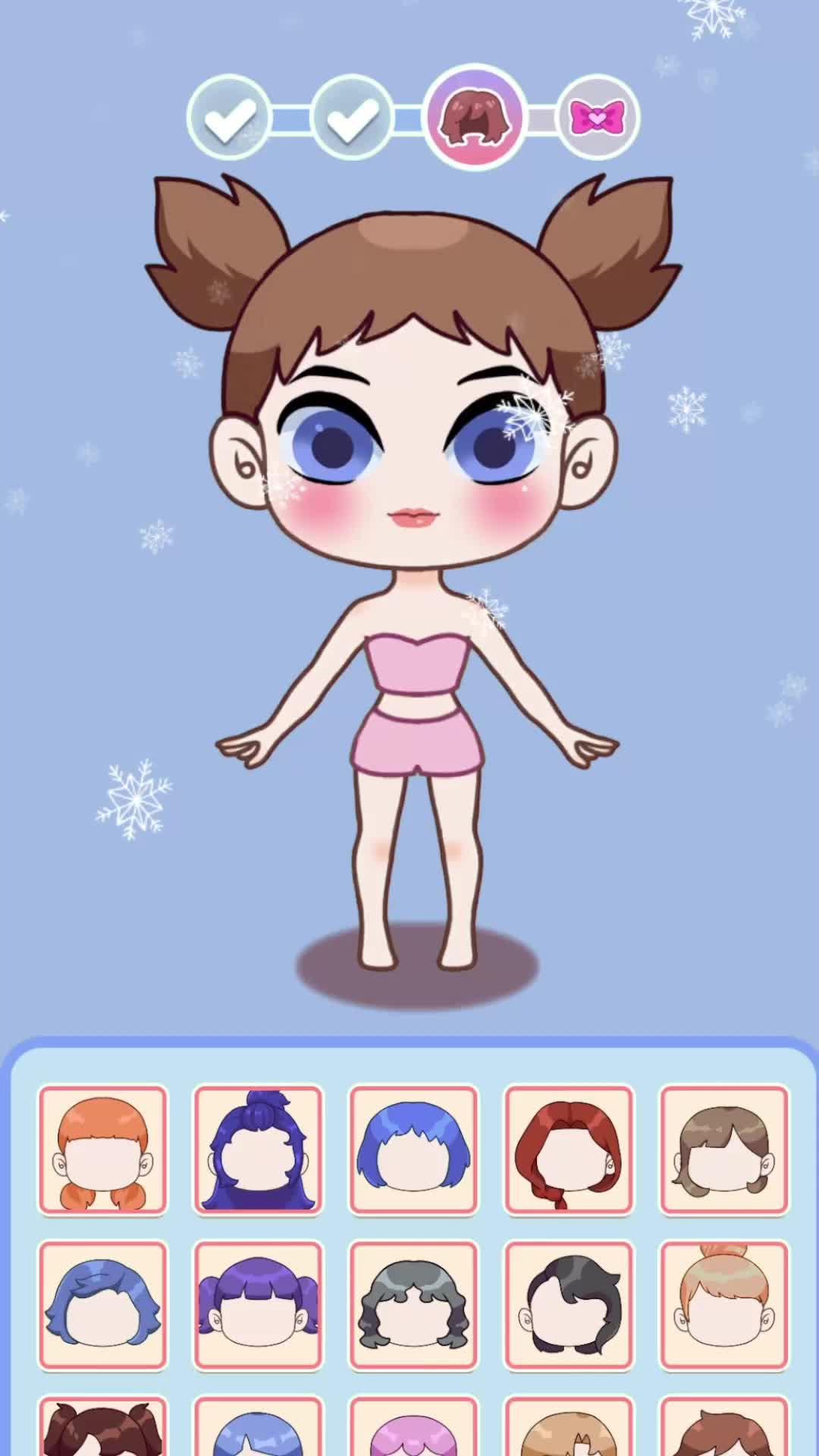The width and height of the screenshot is (819, 1456).
Task: Select the light brown shoulder-length hairstyle
Action: 723,1150
